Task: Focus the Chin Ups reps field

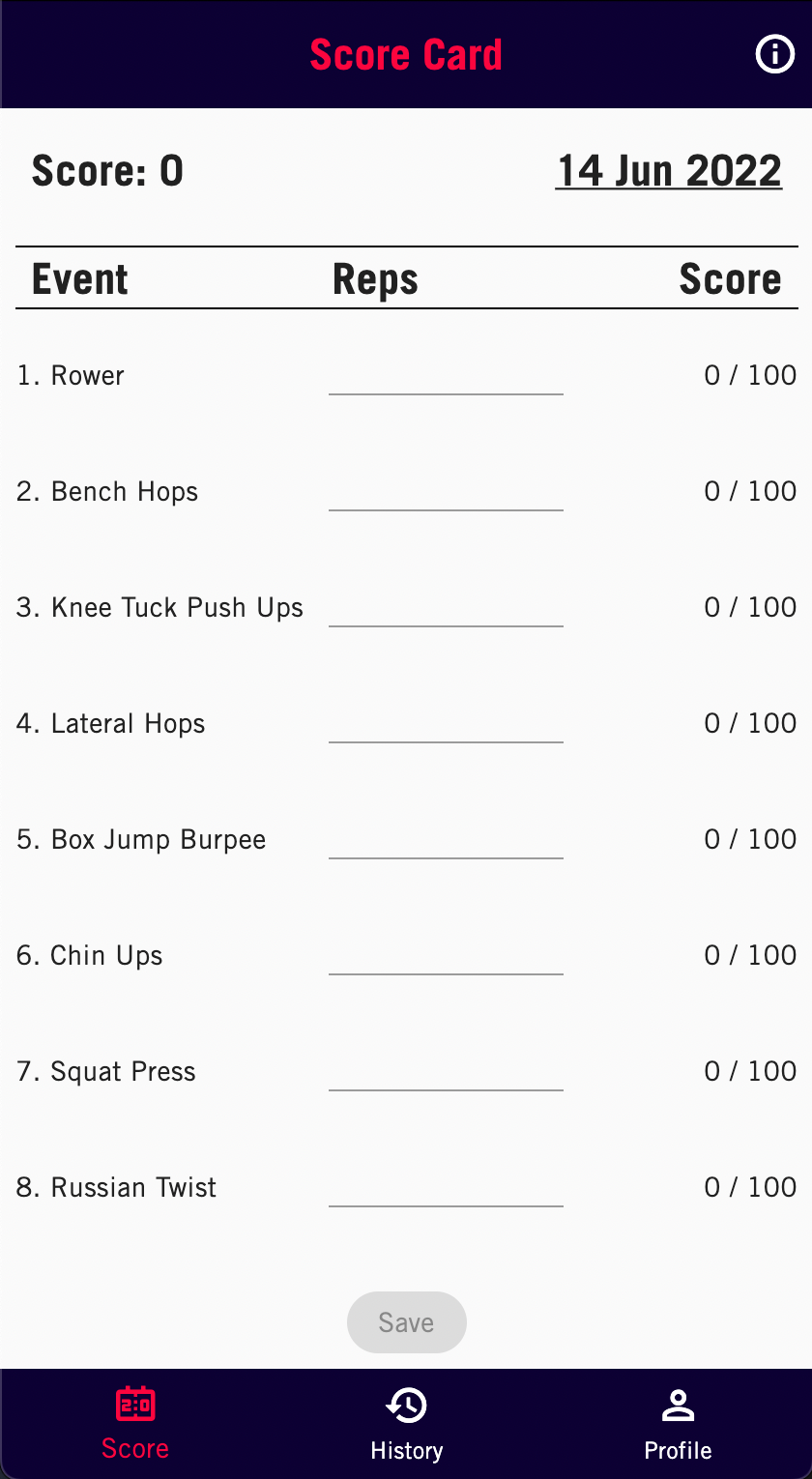Action: click(x=446, y=955)
